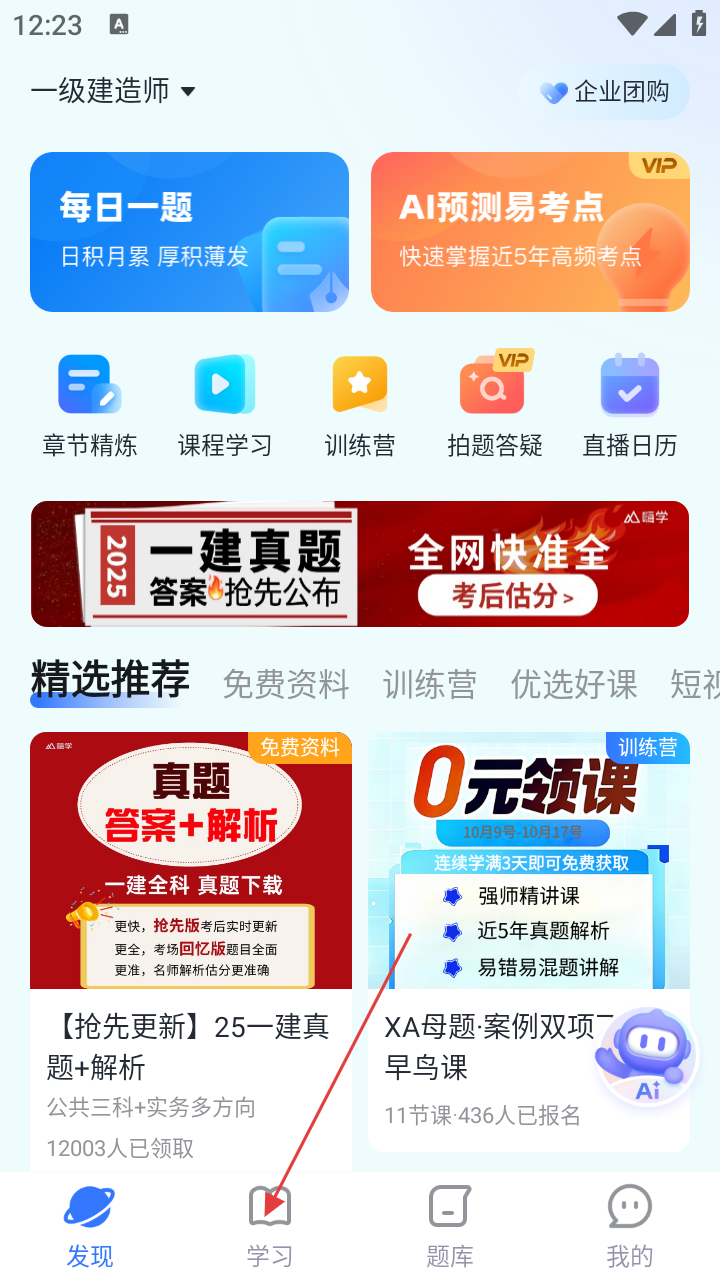The width and height of the screenshot is (720, 1280).
Task: Open 拍题答疑
Action: tap(495, 405)
